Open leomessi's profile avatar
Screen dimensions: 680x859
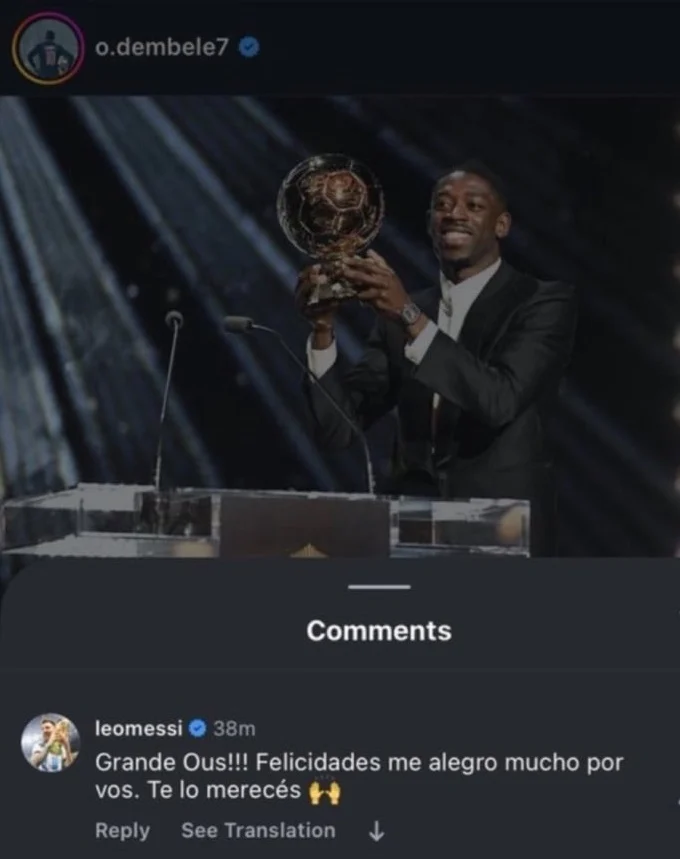pos(50,742)
